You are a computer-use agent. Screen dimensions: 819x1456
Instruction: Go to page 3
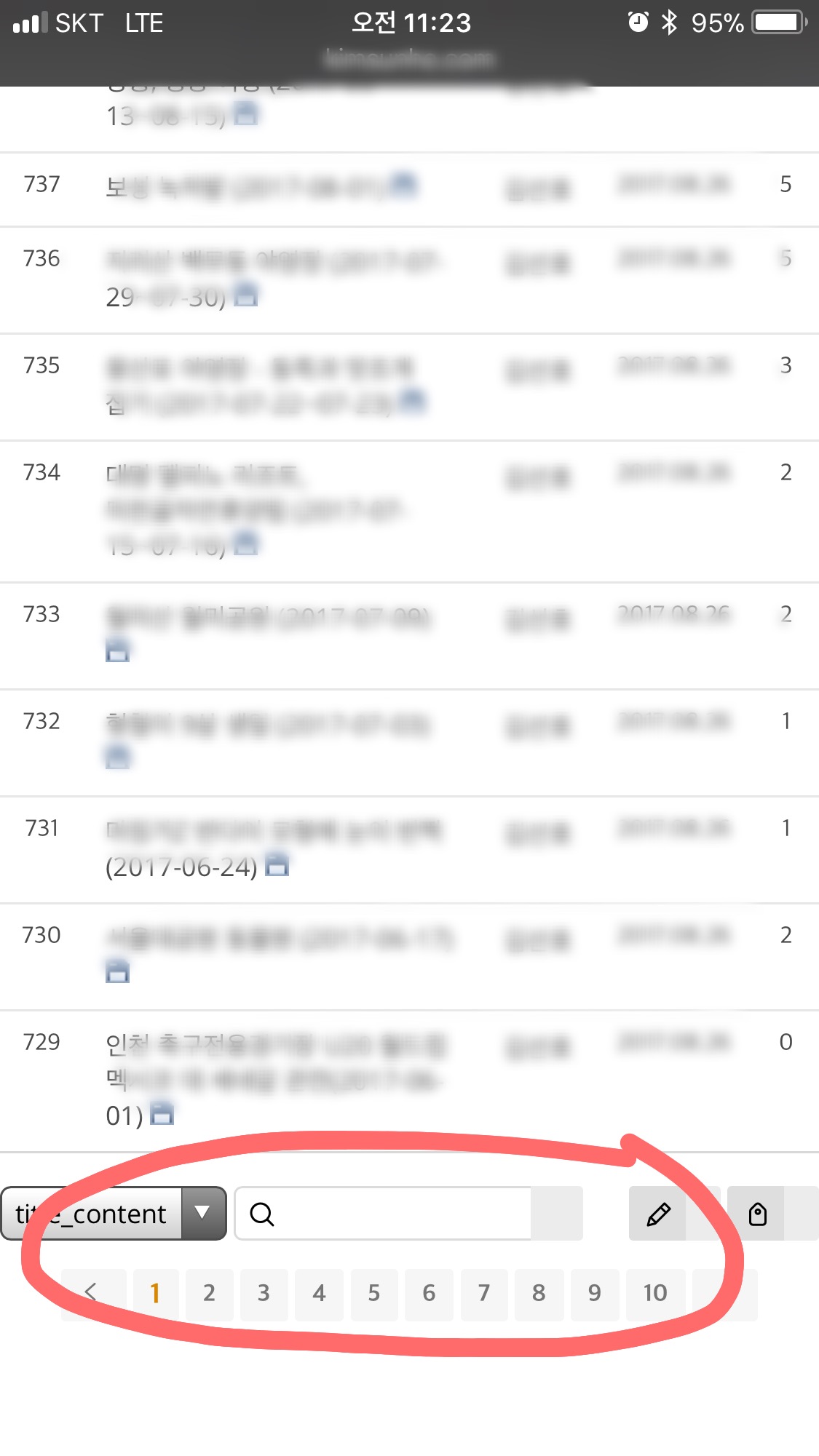[264, 1293]
